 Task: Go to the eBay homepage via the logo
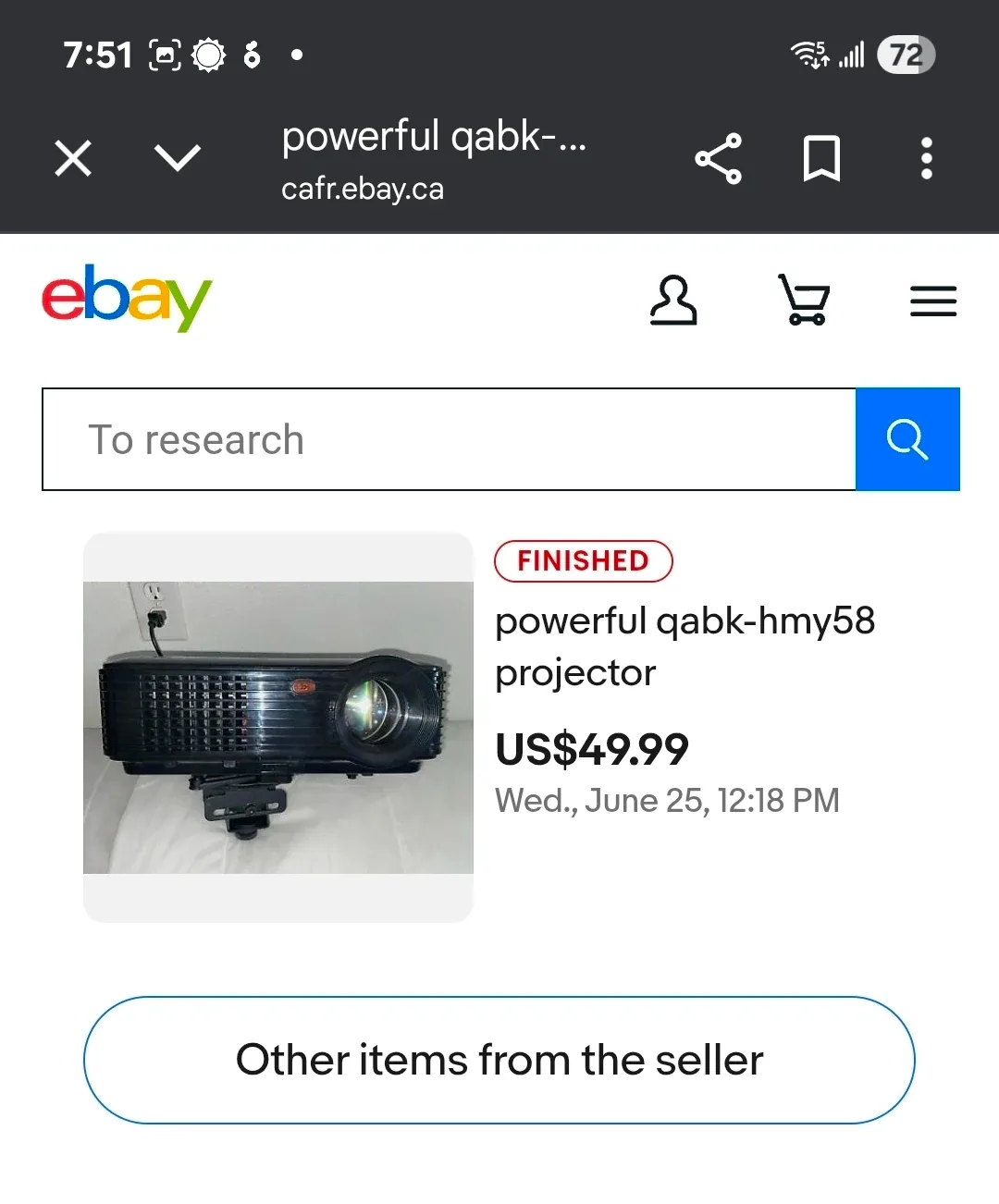coord(127,299)
